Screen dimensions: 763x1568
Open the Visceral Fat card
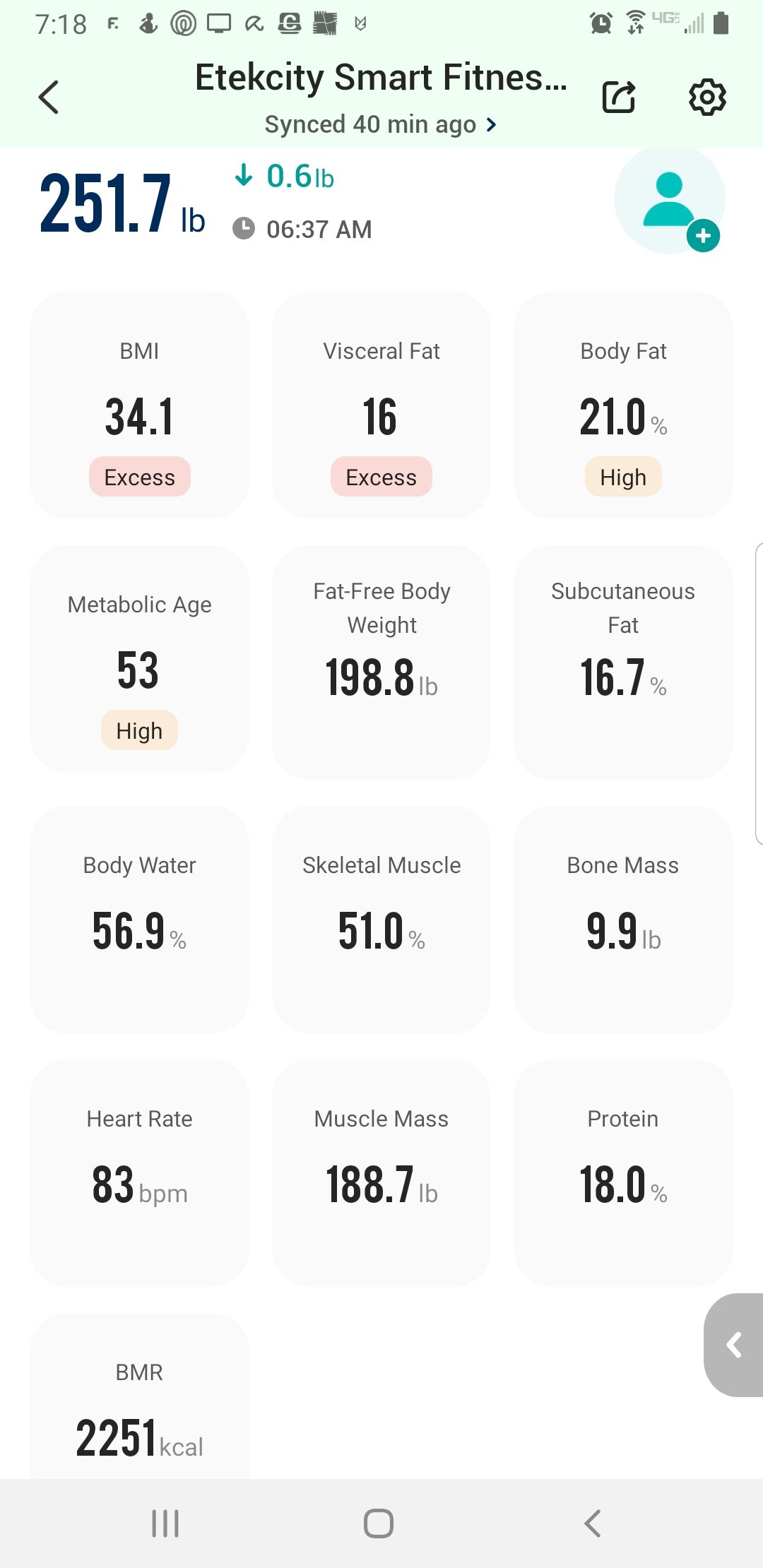click(x=381, y=405)
